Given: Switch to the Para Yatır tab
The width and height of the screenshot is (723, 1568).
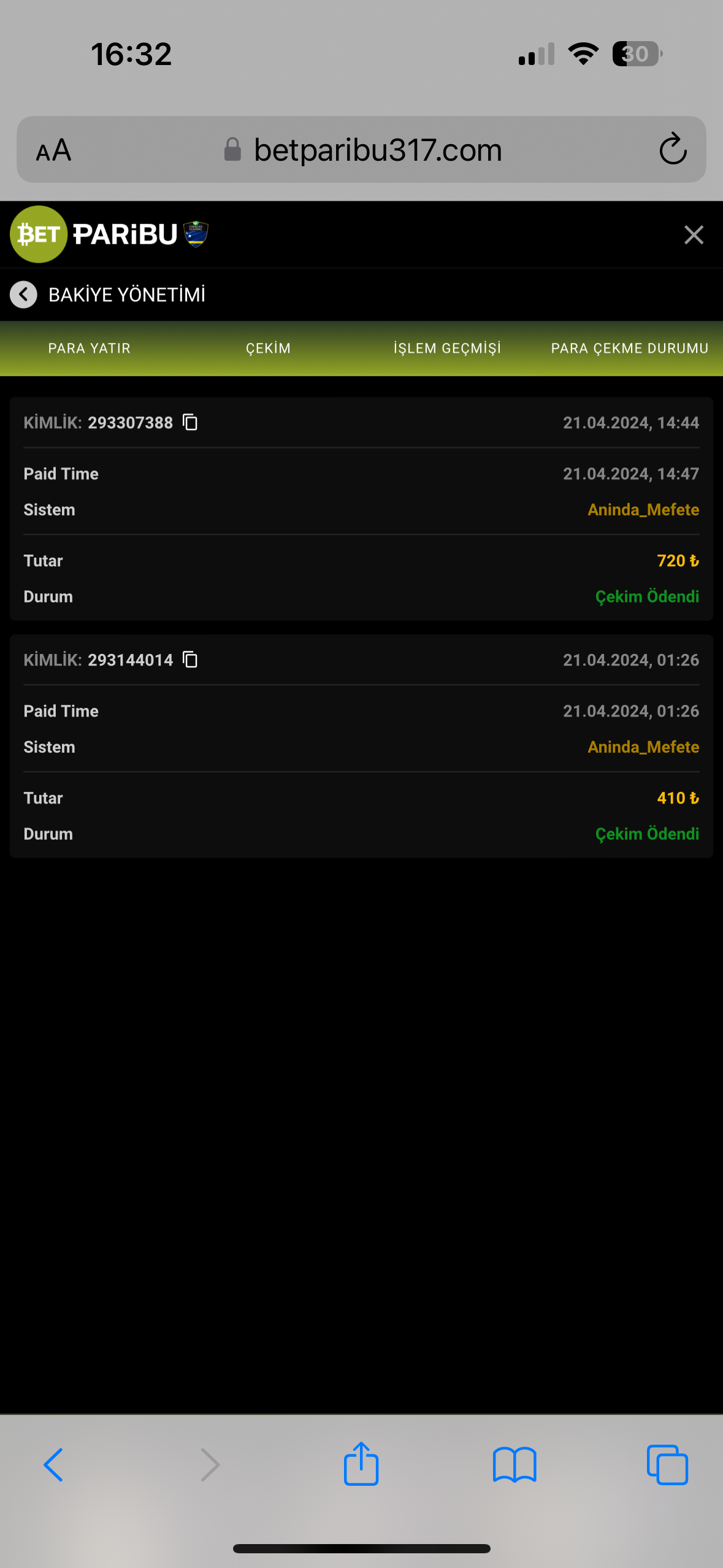Looking at the screenshot, I should 90,348.
